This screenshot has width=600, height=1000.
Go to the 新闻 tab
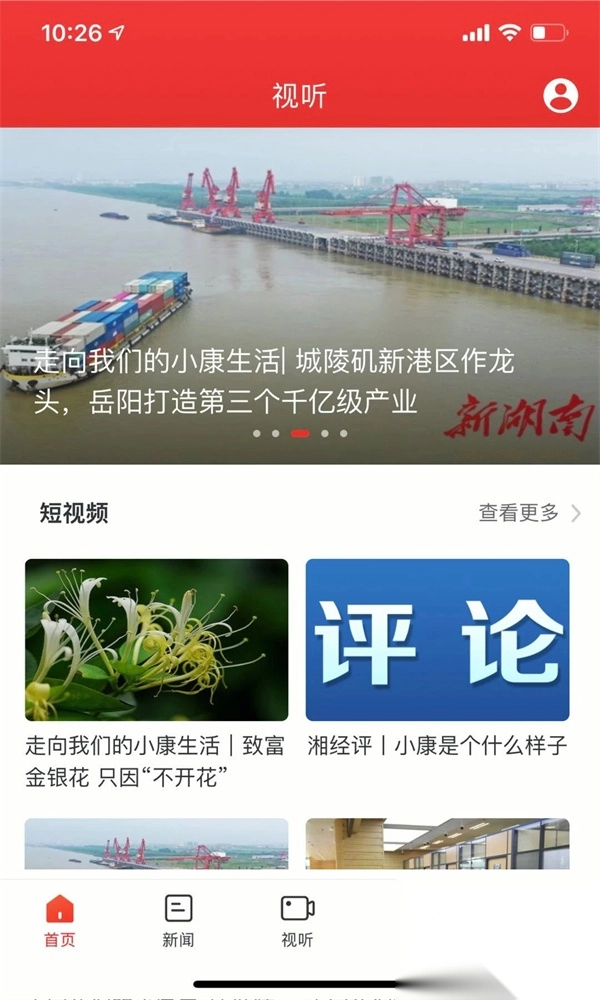tap(178, 920)
